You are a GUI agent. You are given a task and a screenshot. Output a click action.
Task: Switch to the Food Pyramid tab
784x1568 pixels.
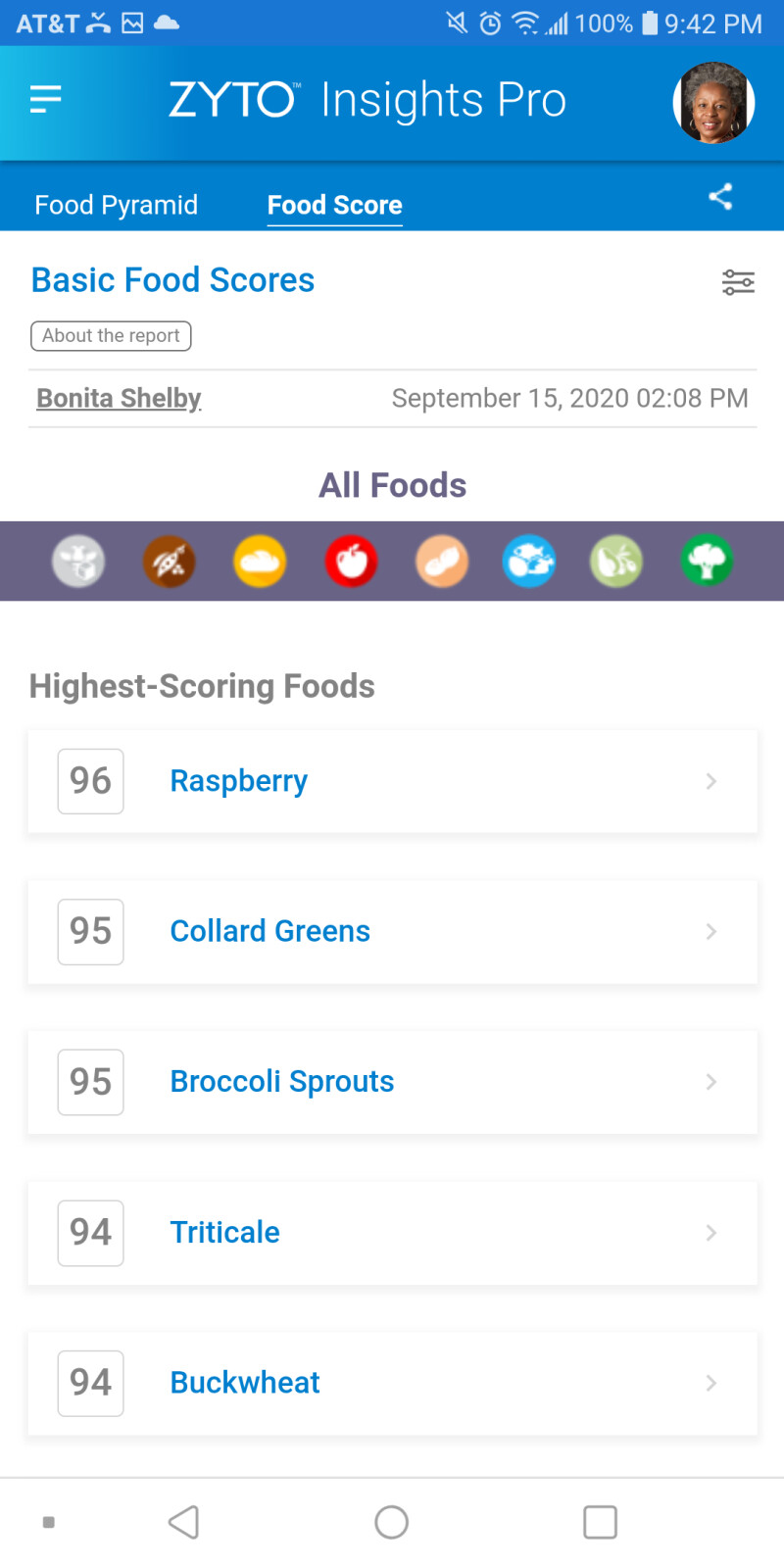click(x=116, y=205)
